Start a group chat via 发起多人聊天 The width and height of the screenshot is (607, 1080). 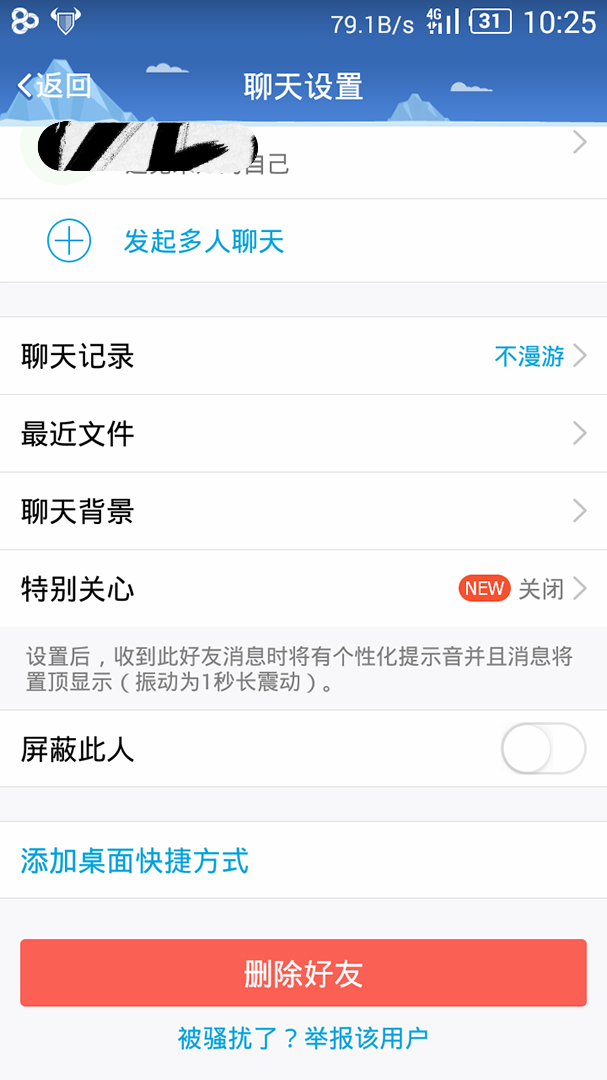tap(303, 241)
